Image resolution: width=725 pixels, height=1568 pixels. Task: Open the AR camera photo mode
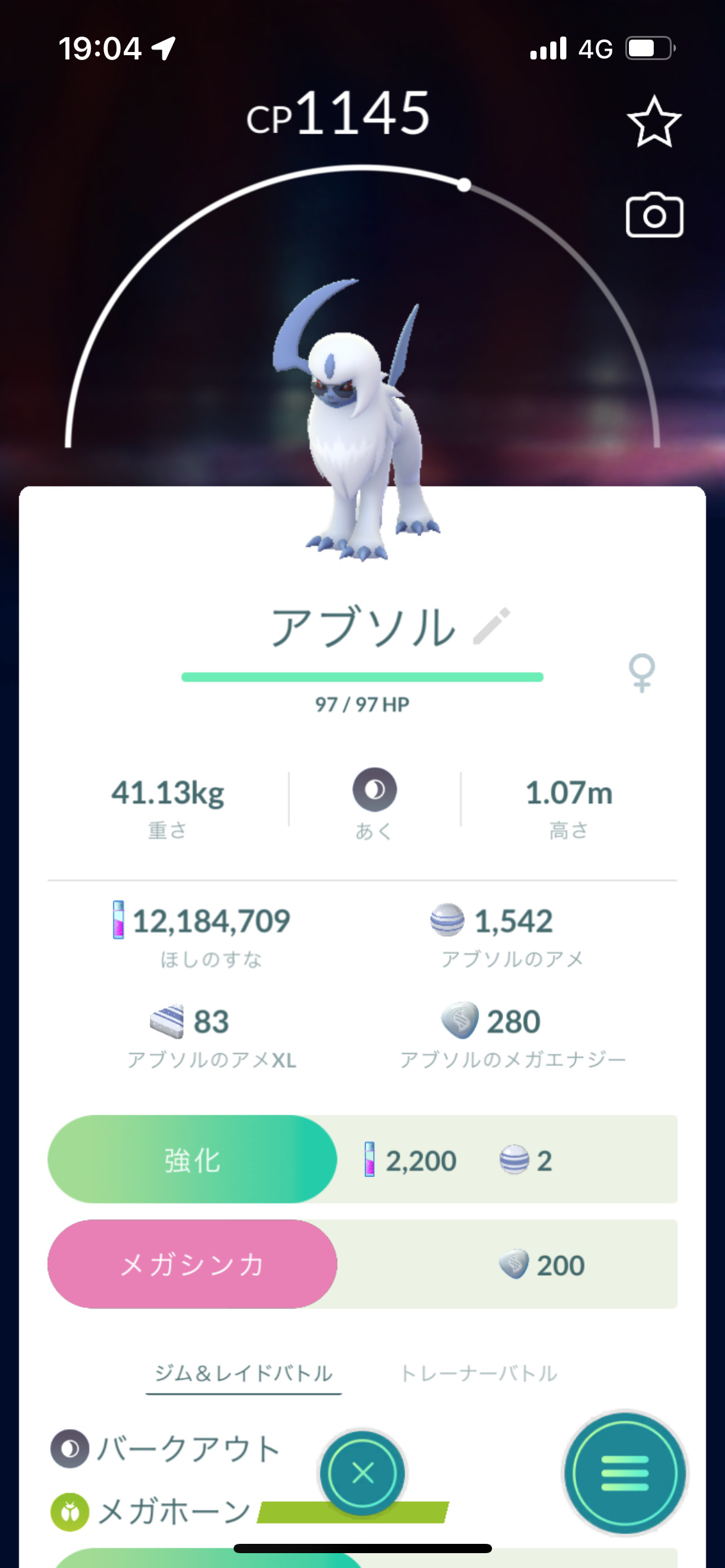coord(654,216)
